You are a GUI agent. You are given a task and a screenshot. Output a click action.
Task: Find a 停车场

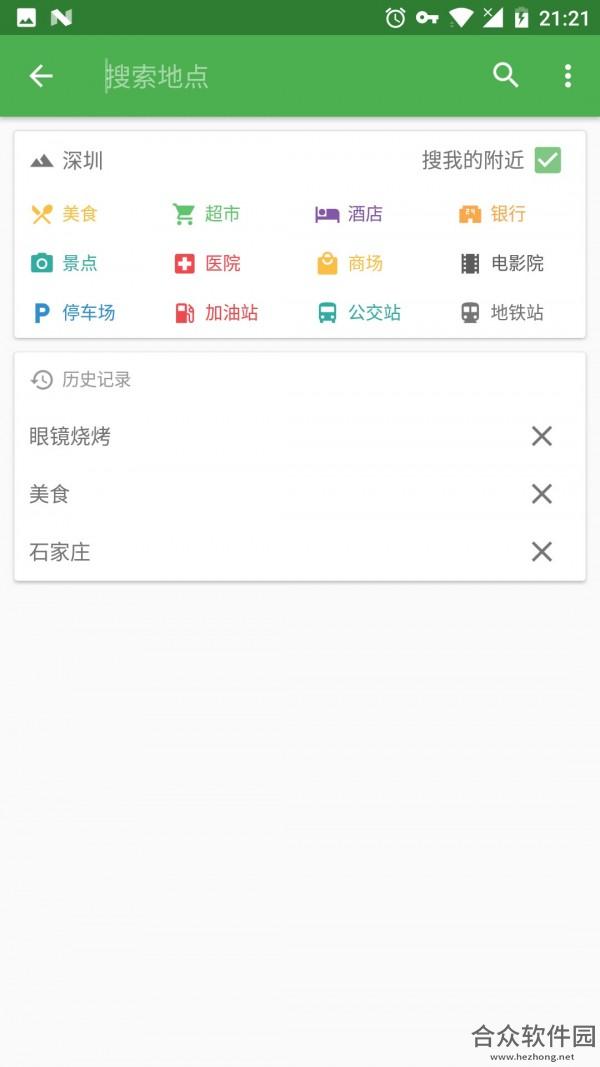click(73, 312)
